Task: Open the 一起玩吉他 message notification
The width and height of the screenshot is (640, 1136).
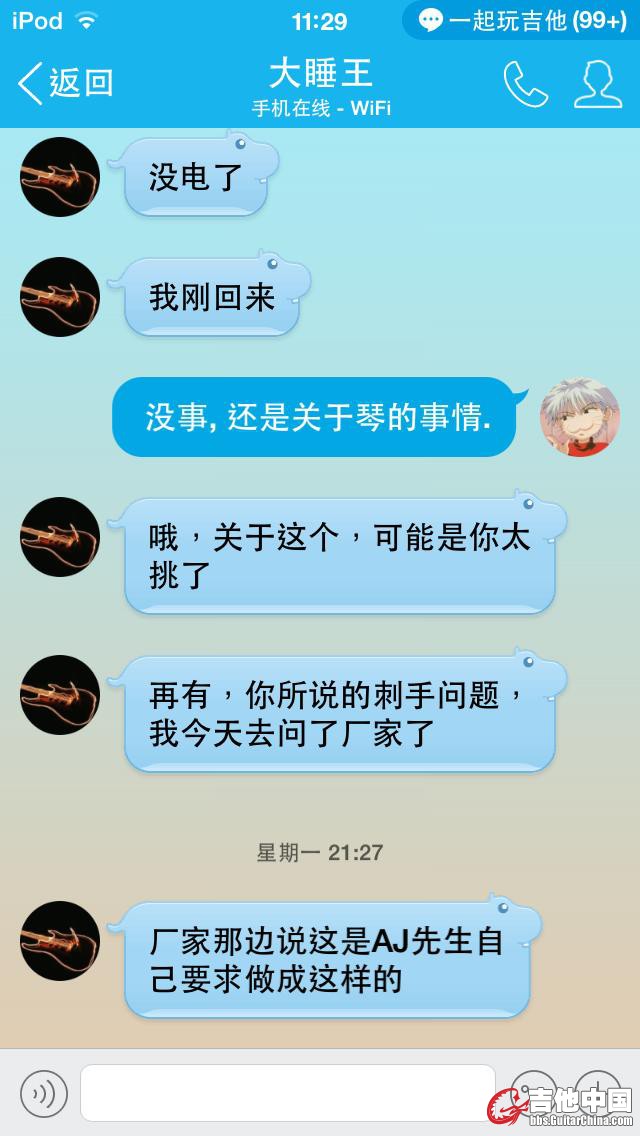Action: point(522,20)
